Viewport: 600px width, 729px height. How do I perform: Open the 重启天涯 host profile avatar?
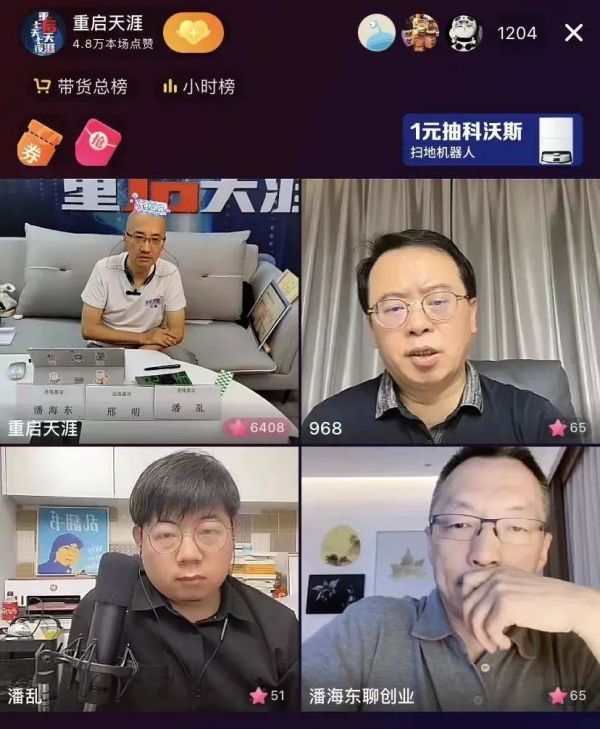(43, 33)
